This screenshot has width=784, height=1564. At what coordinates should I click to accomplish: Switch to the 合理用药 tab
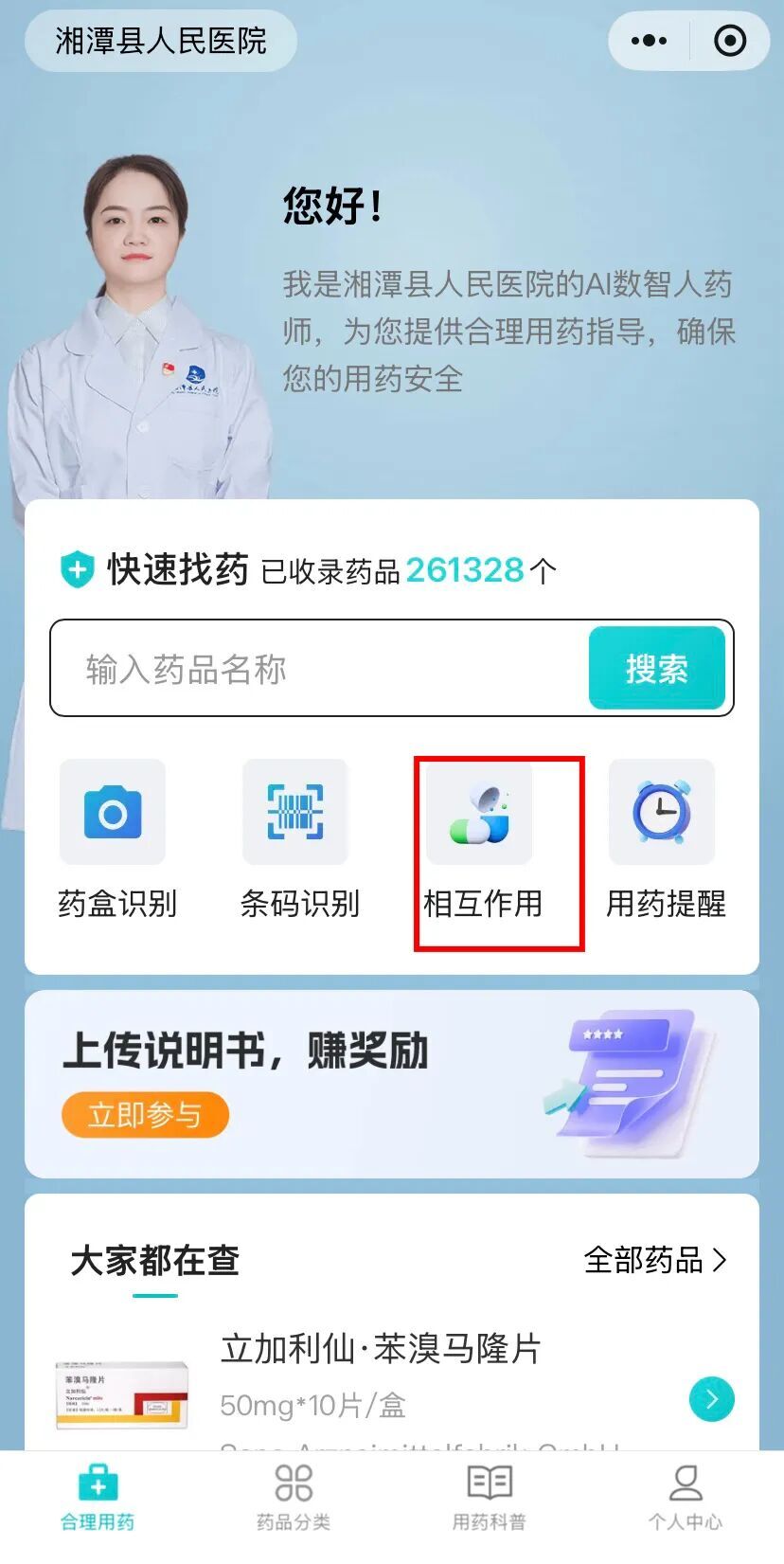click(x=98, y=1498)
